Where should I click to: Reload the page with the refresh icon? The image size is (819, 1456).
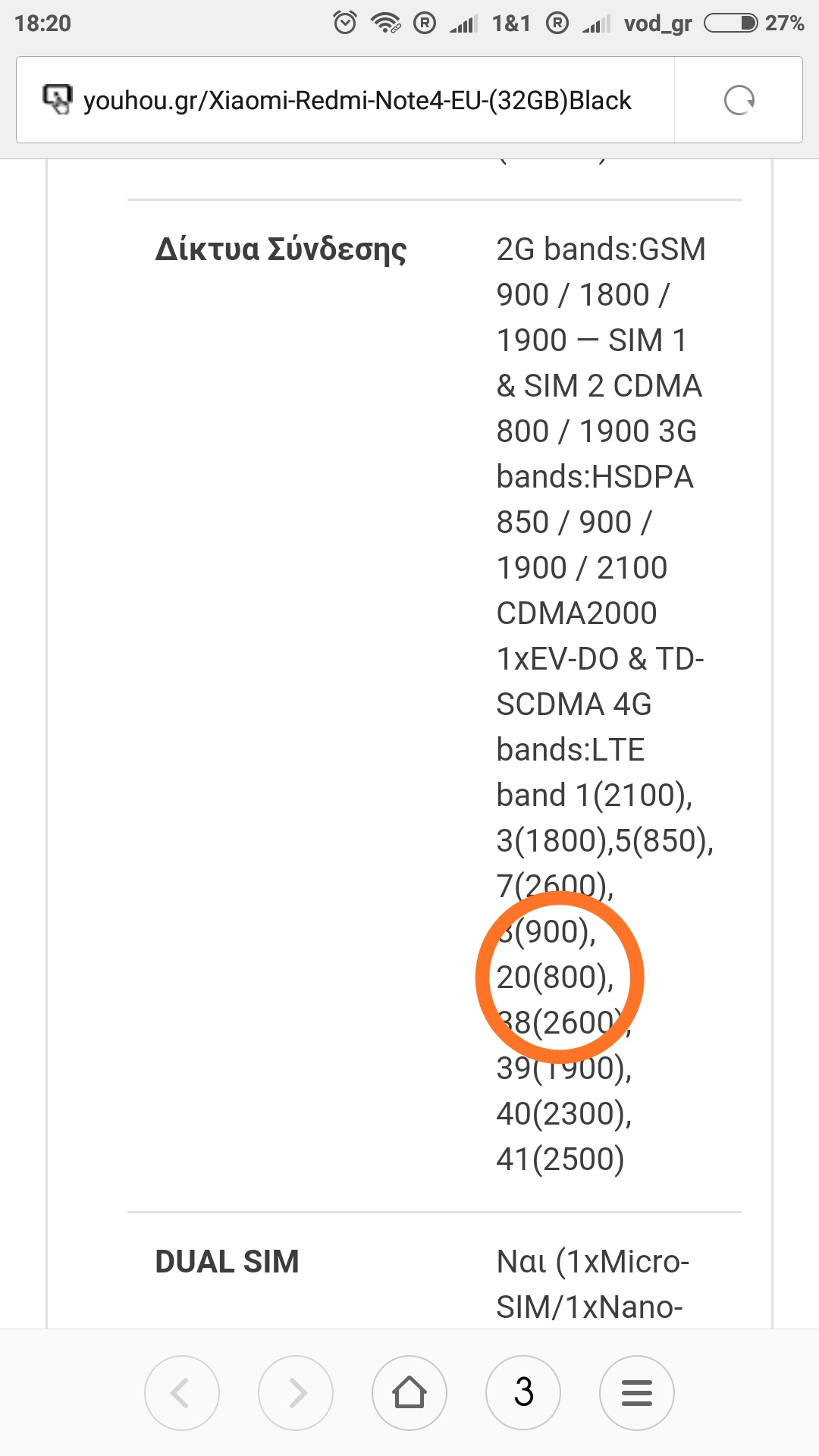click(x=739, y=100)
